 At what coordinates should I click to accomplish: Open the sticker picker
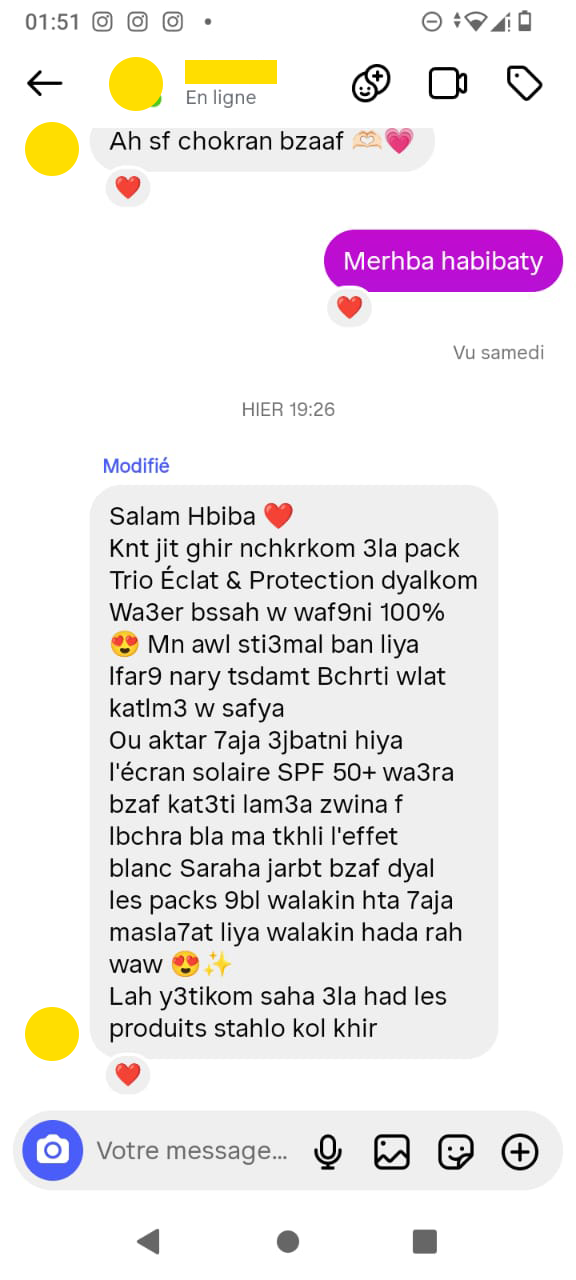tap(456, 1152)
